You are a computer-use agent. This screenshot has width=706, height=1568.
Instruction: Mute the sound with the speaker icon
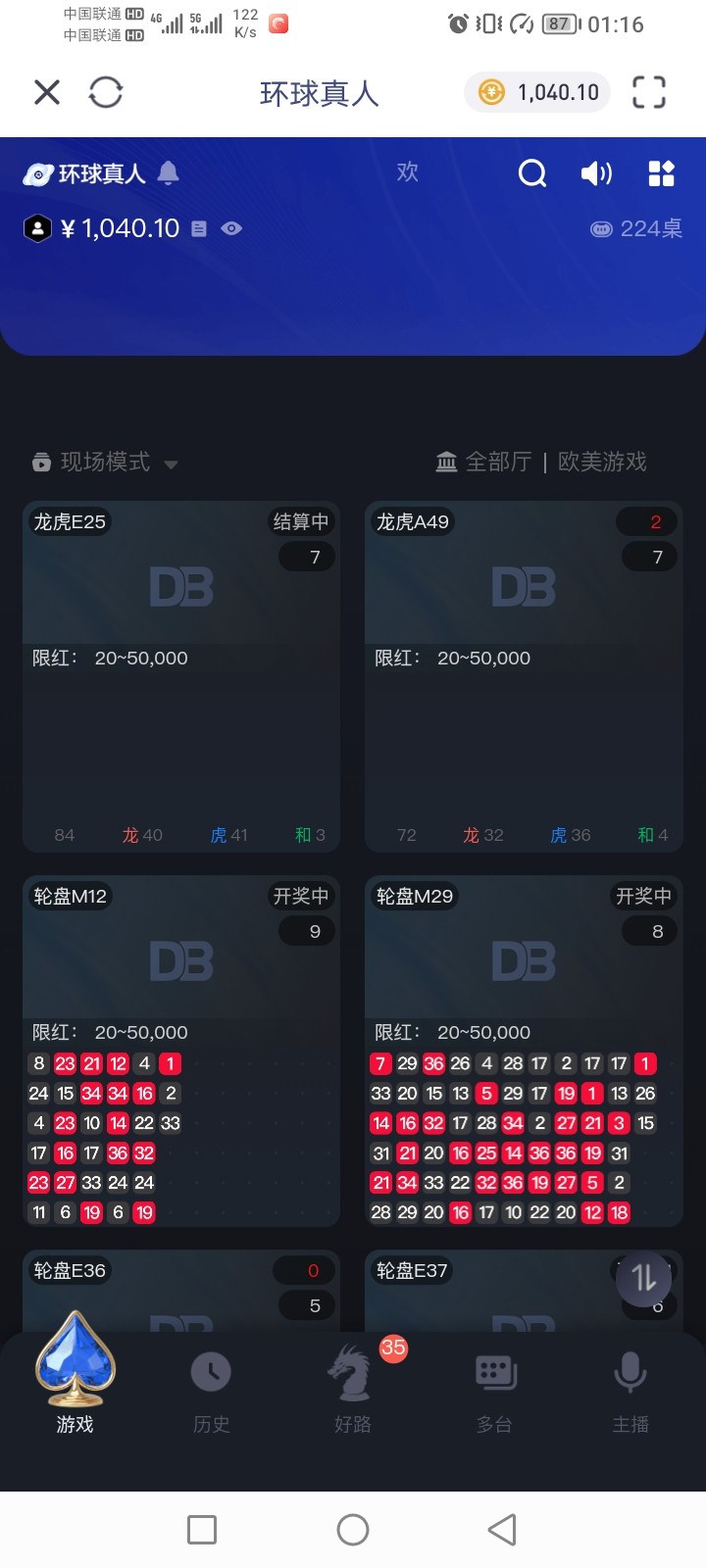(x=595, y=173)
